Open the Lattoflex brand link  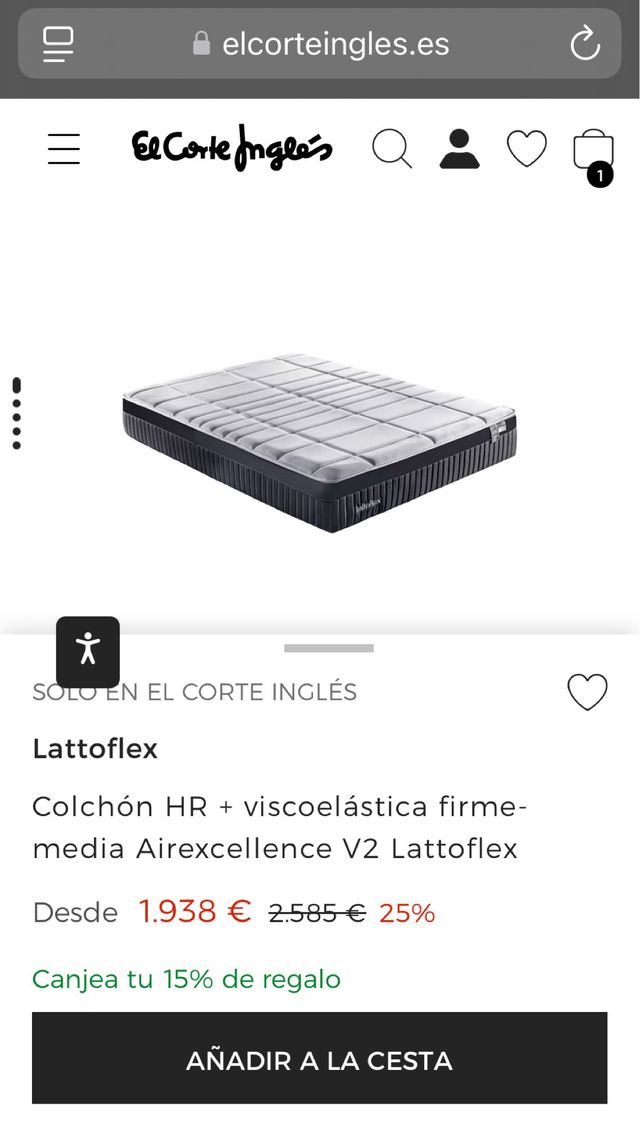click(x=95, y=748)
